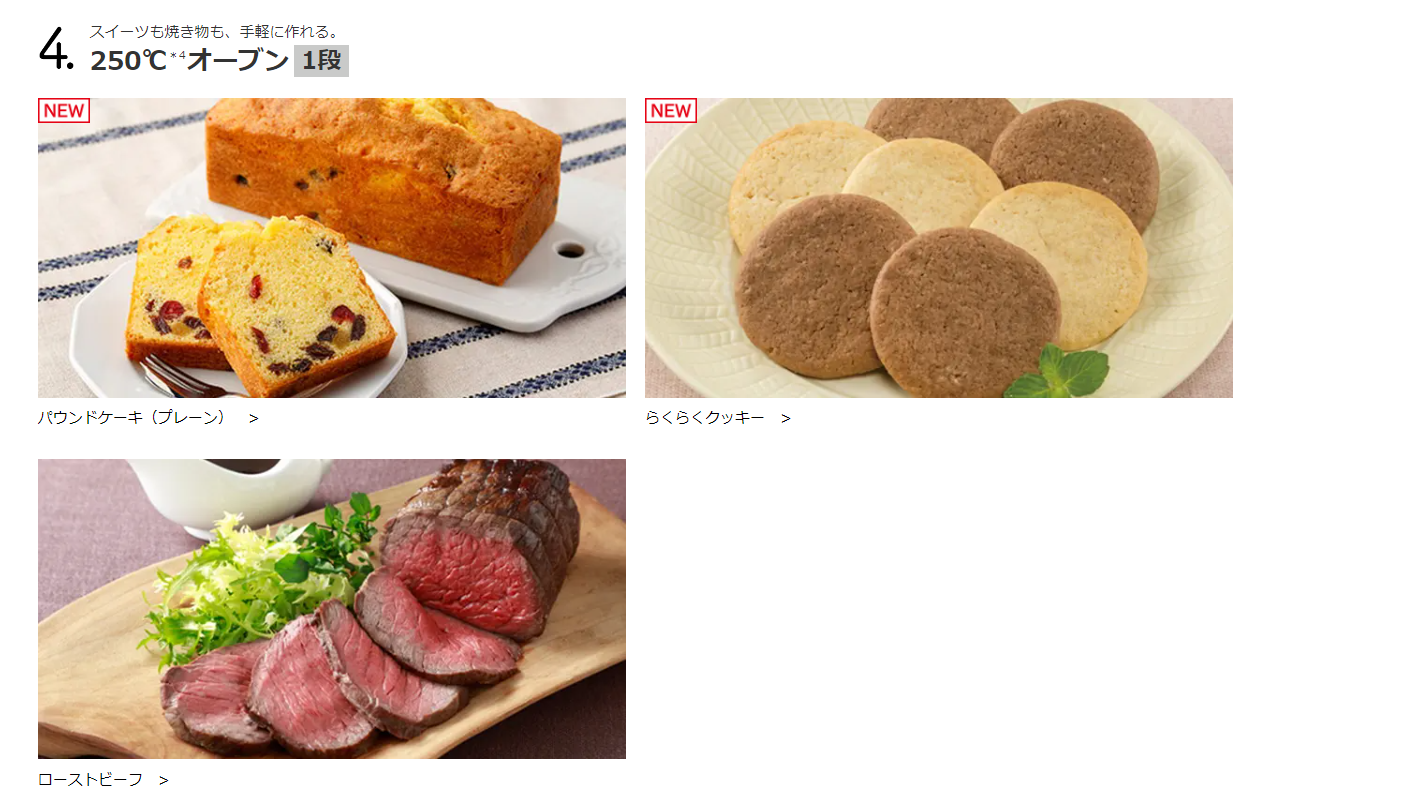
Task: Open the ローストビーフ recipe link
Action: (x=102, y=780)
